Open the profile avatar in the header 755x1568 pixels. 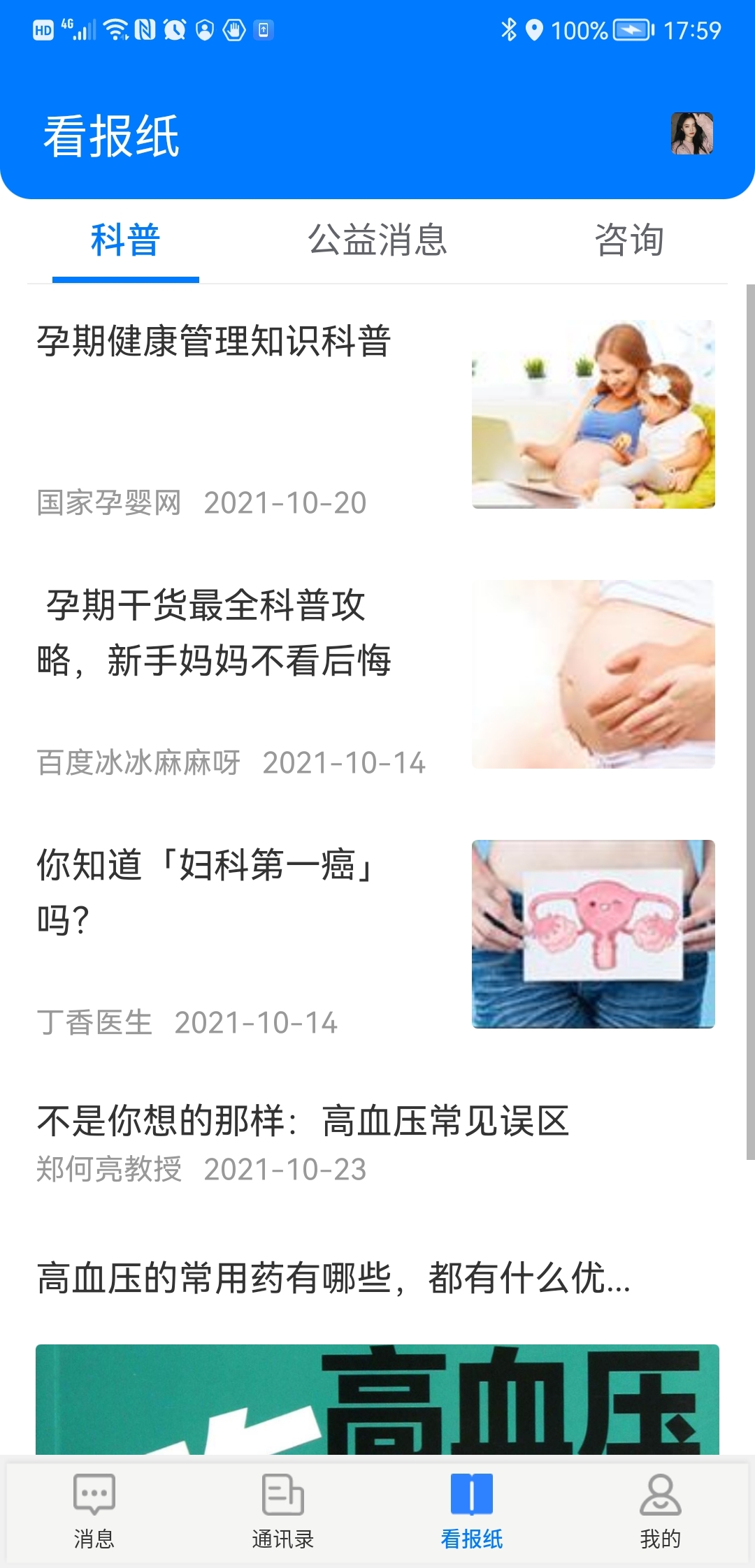coord(691,133)
